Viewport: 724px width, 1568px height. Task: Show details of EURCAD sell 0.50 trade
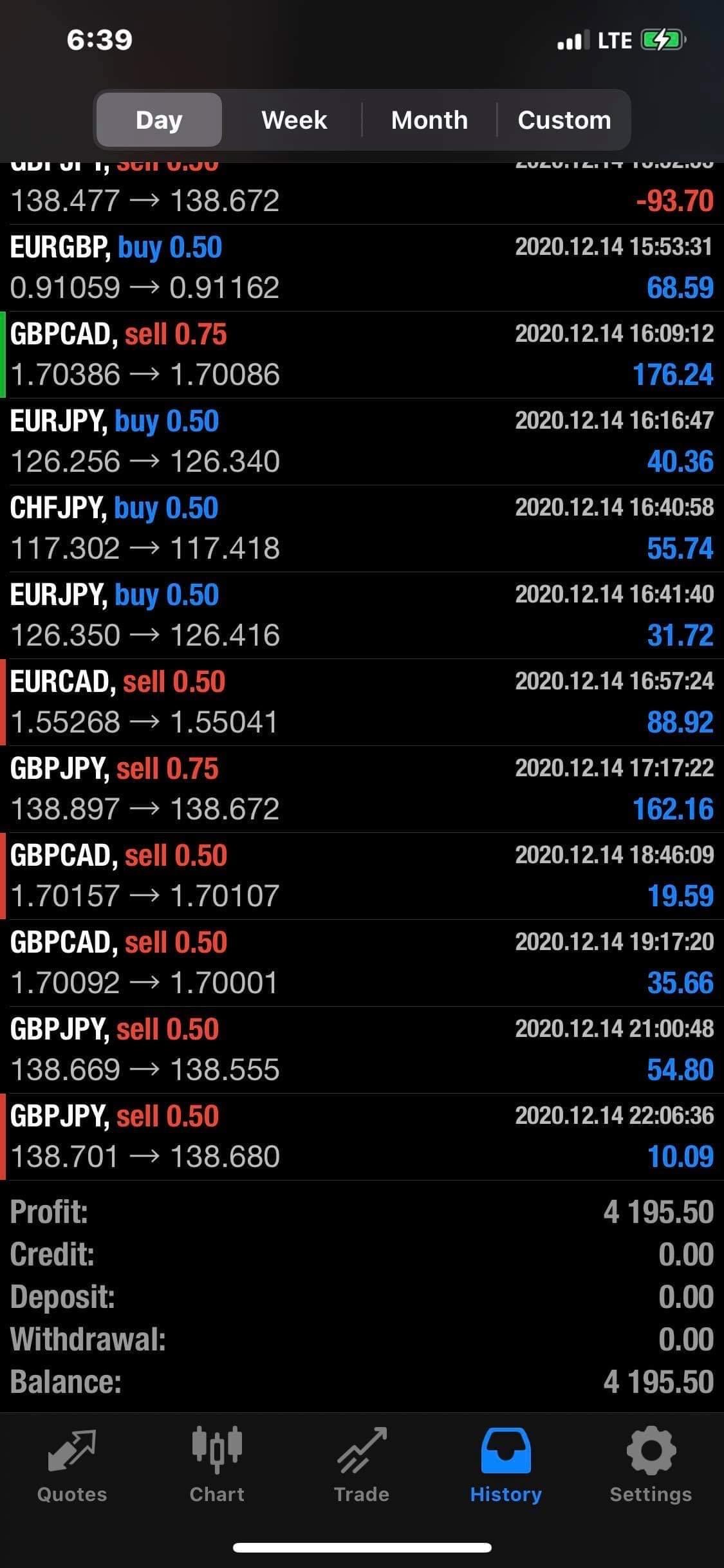click(362, 702)
